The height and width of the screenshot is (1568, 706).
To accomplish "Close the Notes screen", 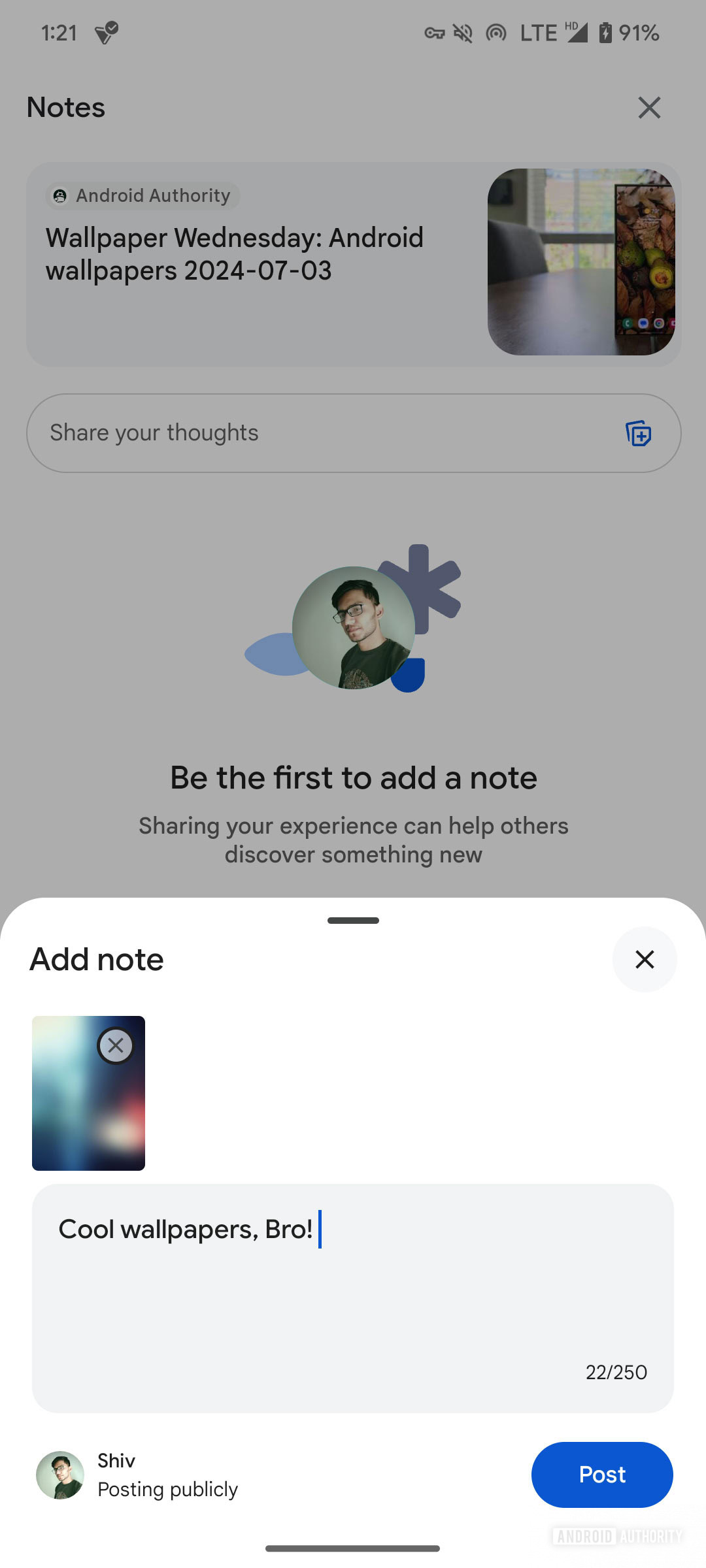I will 649,108.
